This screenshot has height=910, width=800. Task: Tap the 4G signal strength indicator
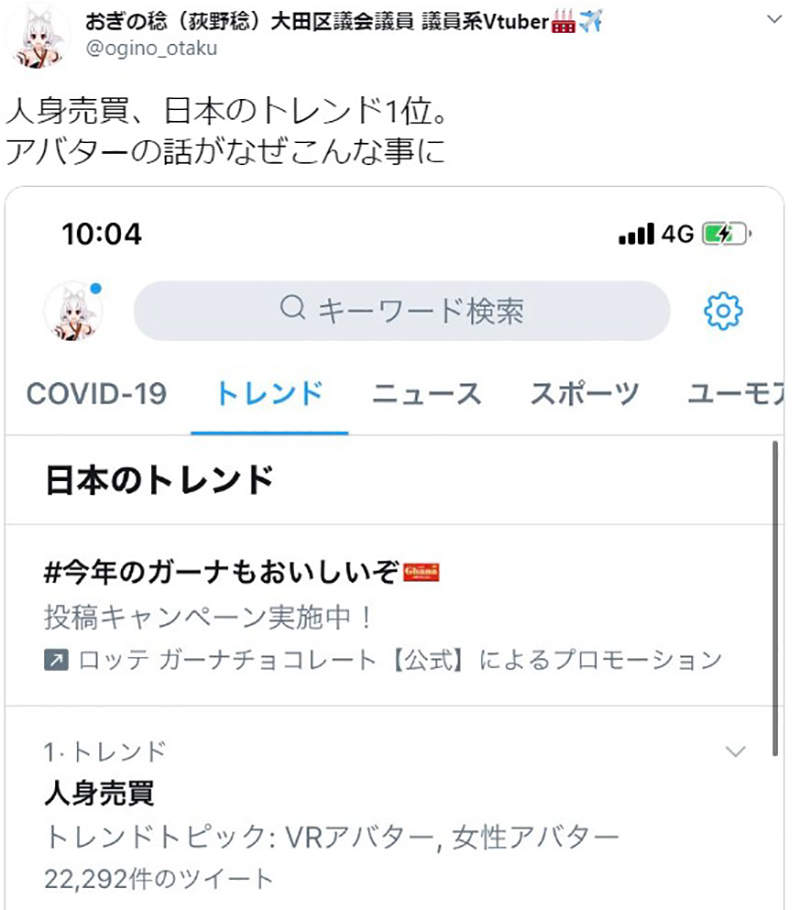635,232
